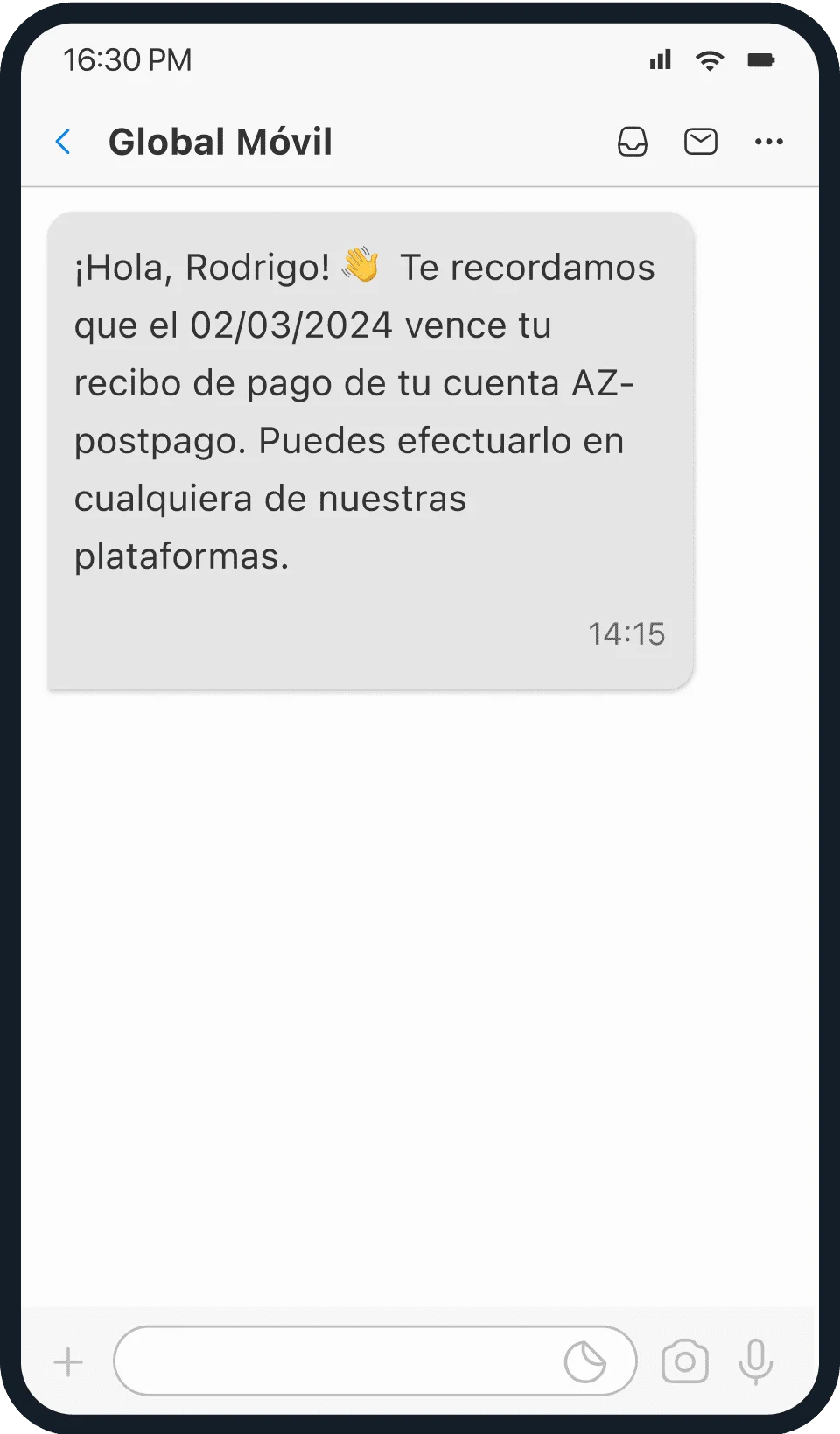Open the inbox tray icon
This screenshot has height=1434, width=840.
632,142
